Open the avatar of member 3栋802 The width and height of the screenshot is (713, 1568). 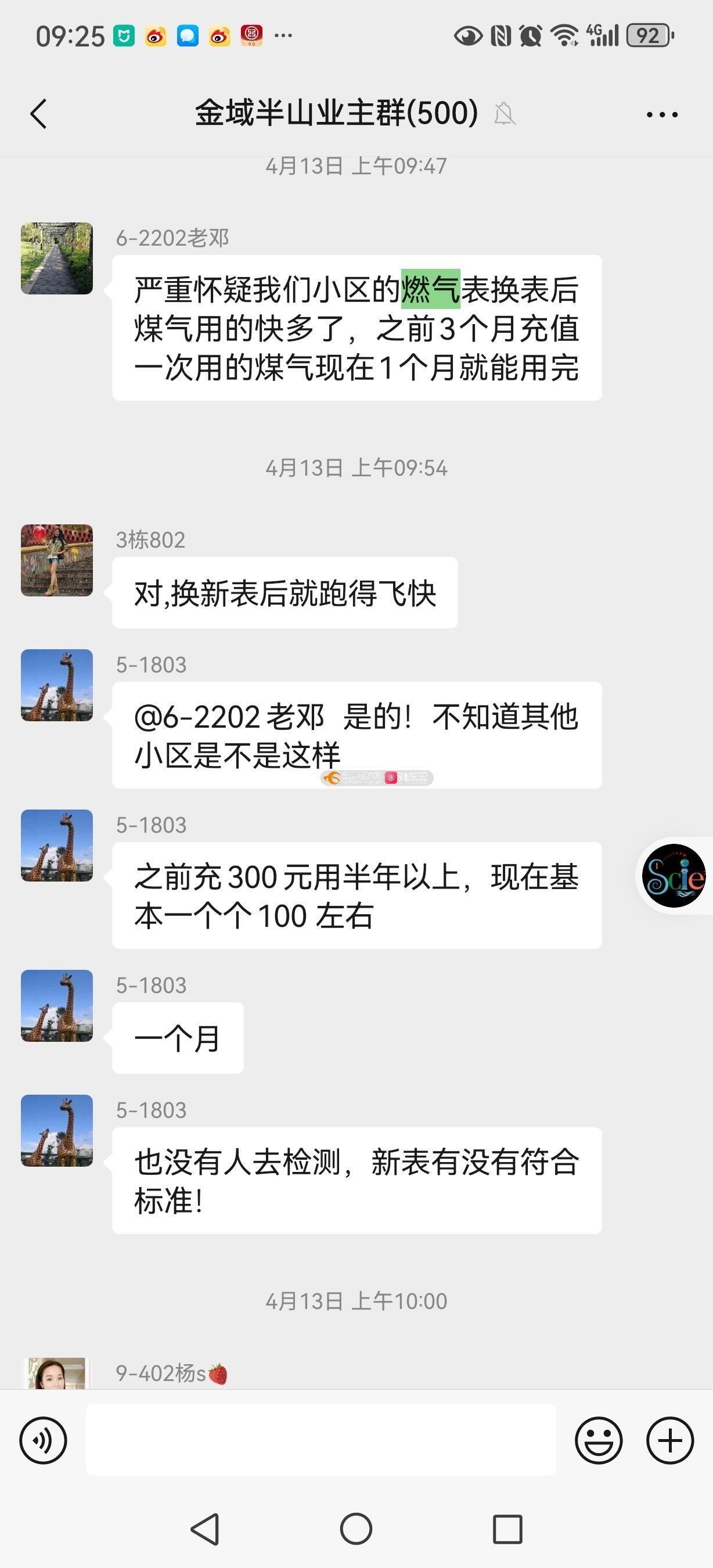[x=57, y=560]
